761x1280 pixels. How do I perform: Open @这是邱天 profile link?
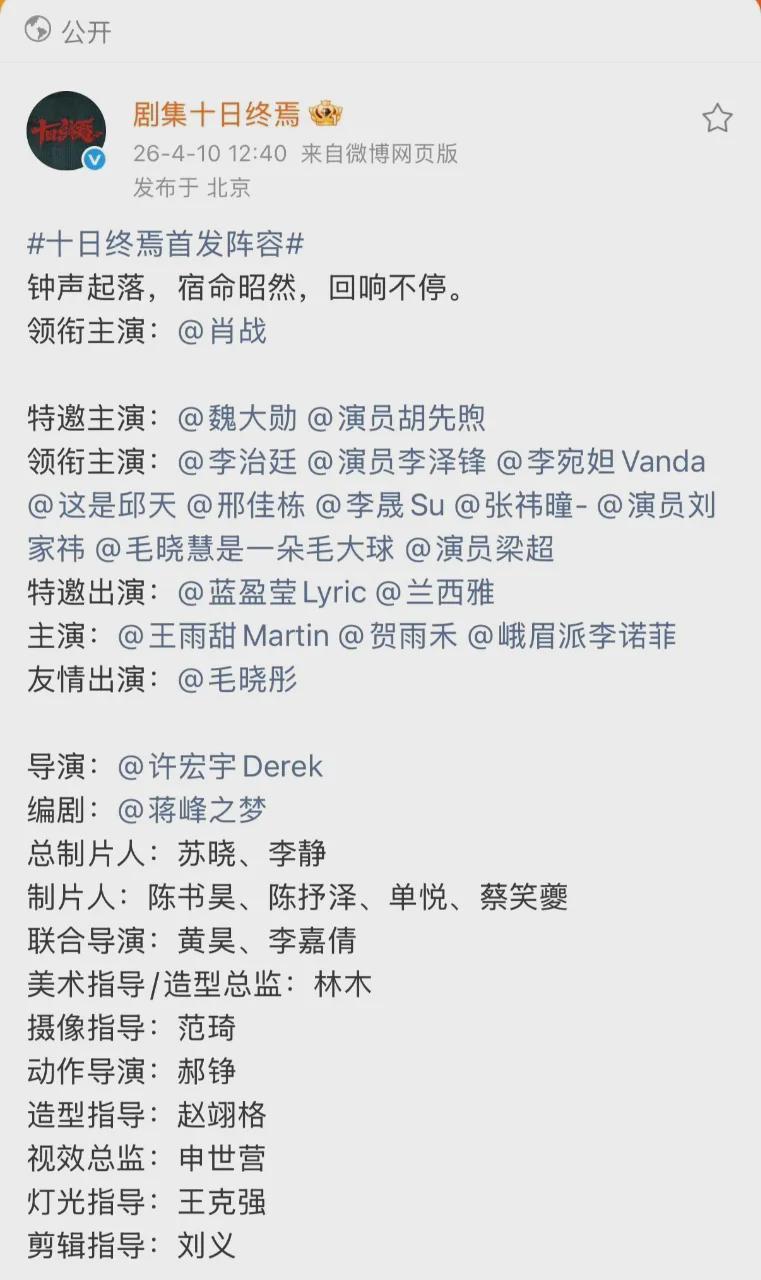tap(102, 505)
